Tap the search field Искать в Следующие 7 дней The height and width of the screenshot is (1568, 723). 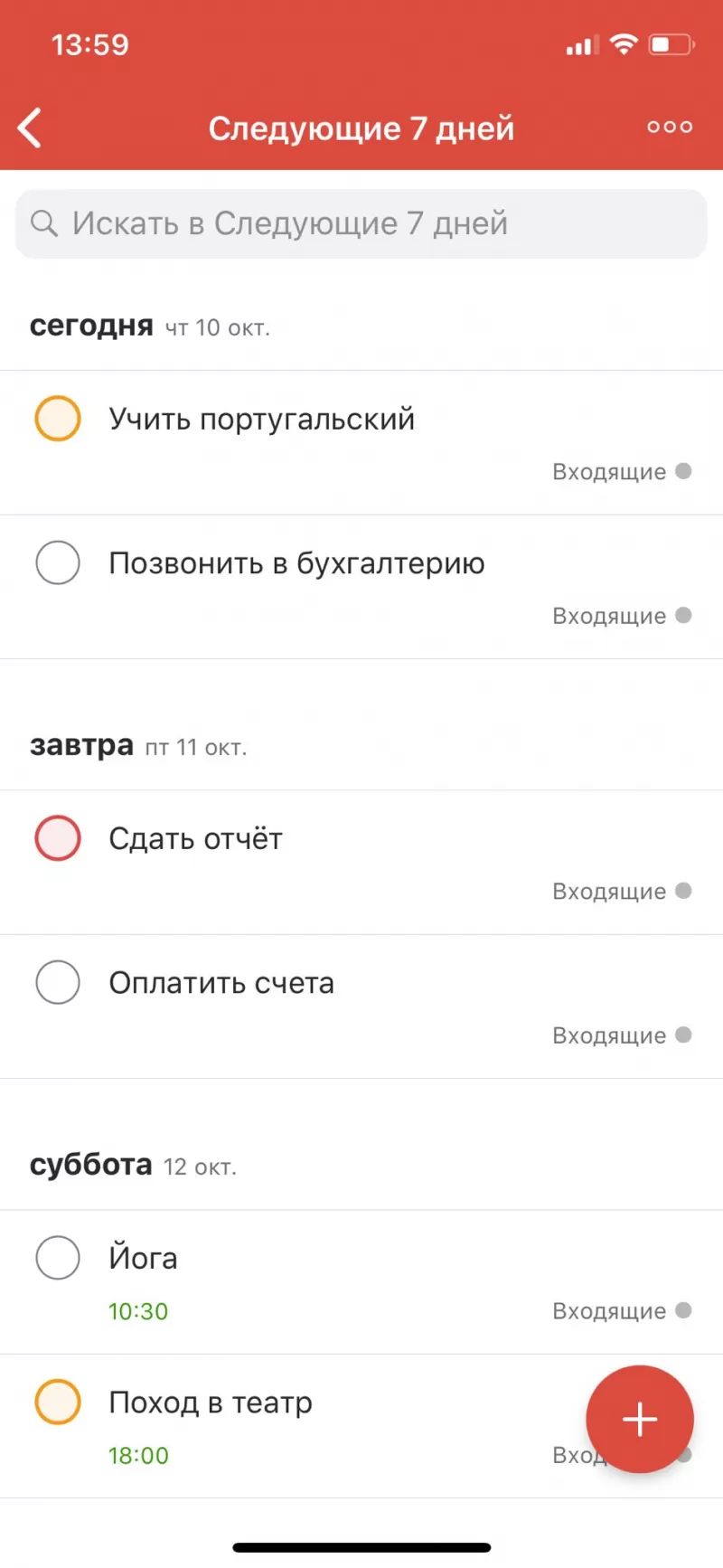[361, 222]
